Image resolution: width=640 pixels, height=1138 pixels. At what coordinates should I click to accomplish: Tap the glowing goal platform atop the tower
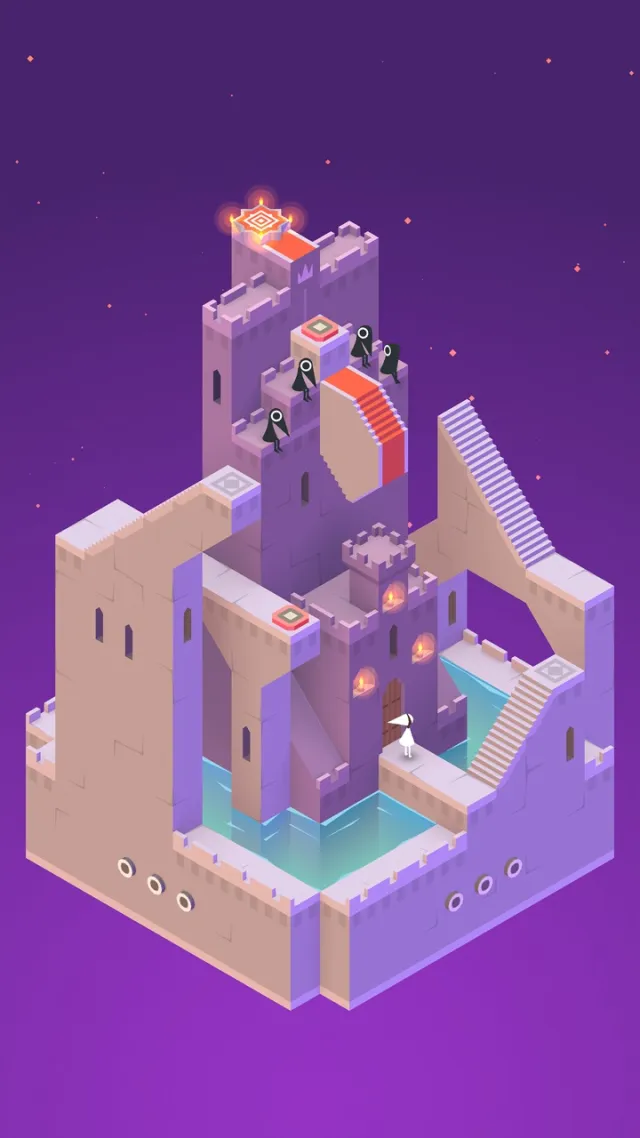pos(260,219)
